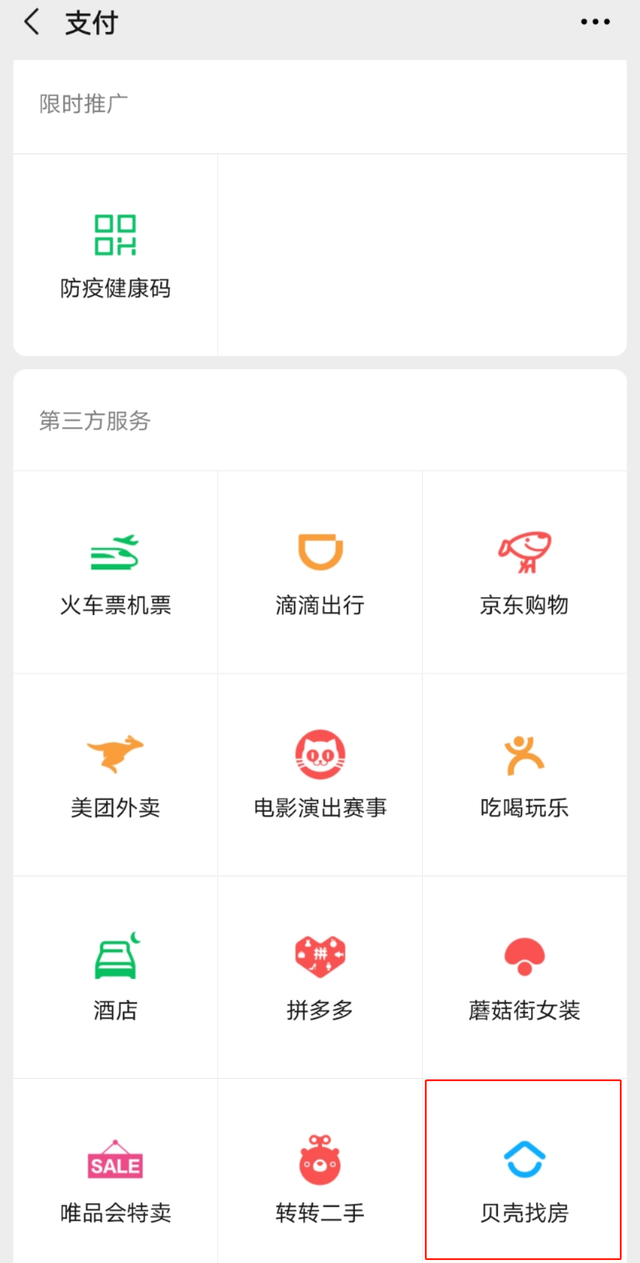Viewport: 640px width, 1263px height.
Task: Open 贝壳找房 housing search
Action: (524, 1170)
